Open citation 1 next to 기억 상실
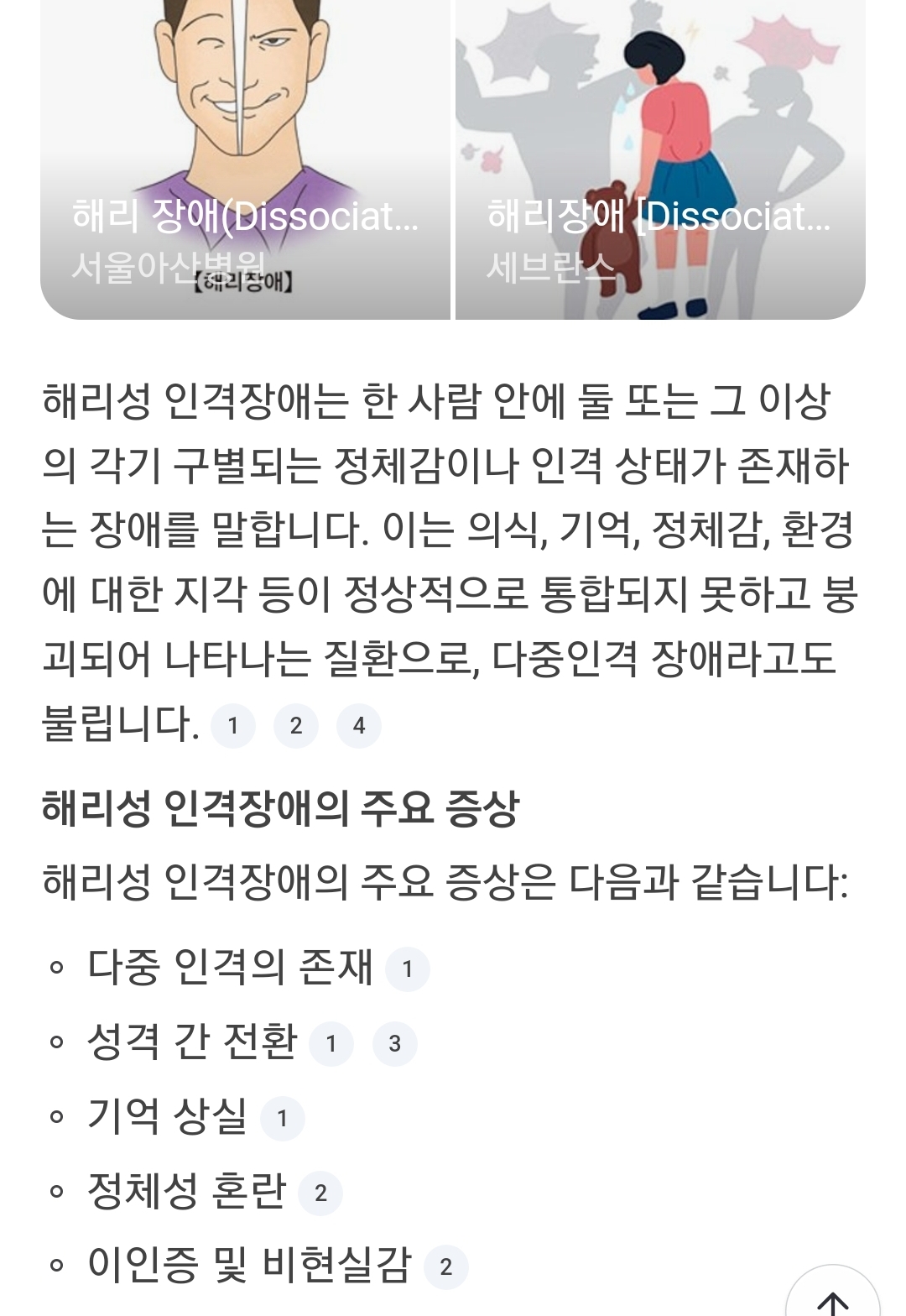The width and height of the screenshot is (906, 1316). point(283,1119)
